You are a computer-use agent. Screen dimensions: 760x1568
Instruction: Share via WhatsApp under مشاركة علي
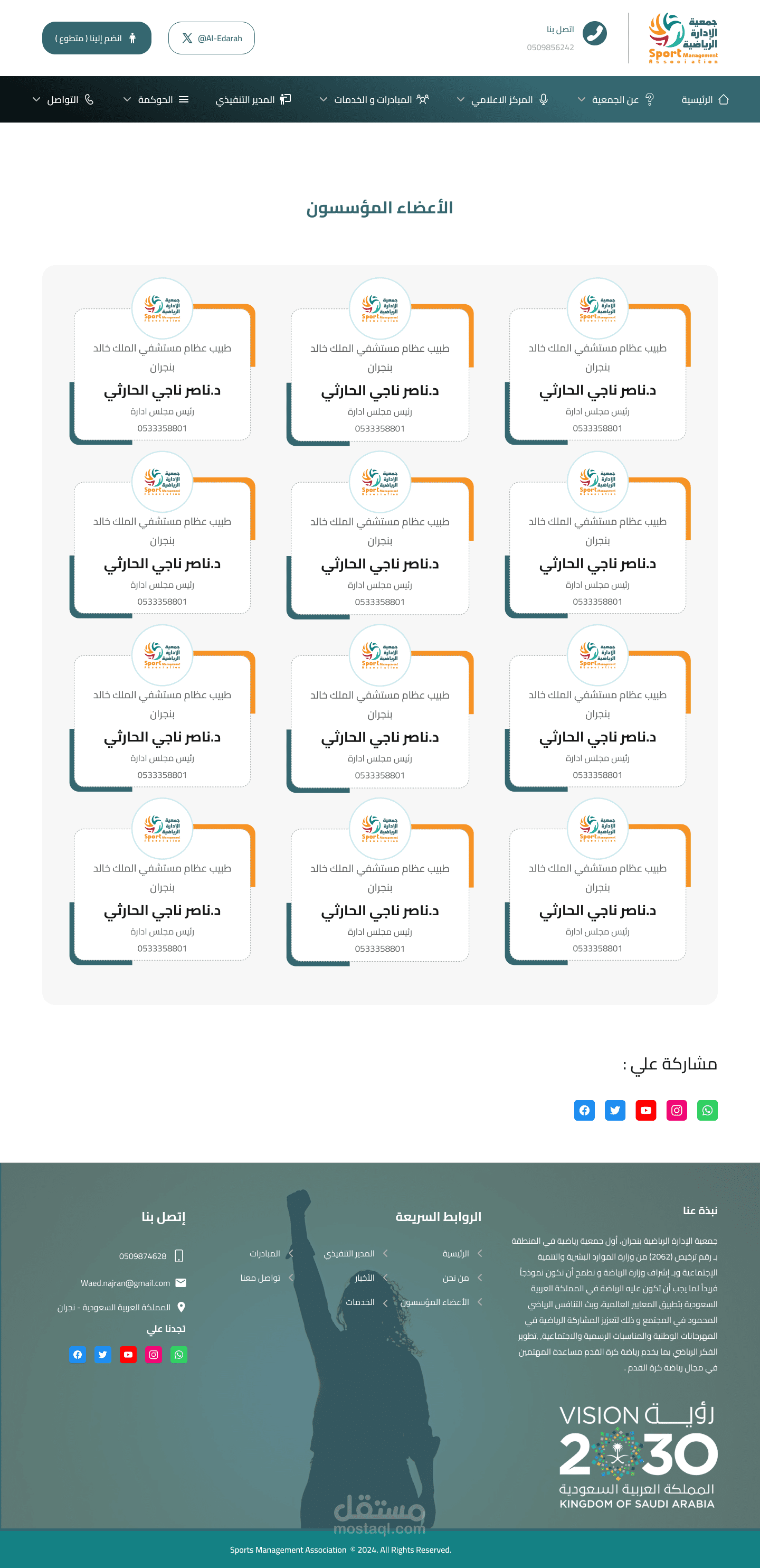707,1110
